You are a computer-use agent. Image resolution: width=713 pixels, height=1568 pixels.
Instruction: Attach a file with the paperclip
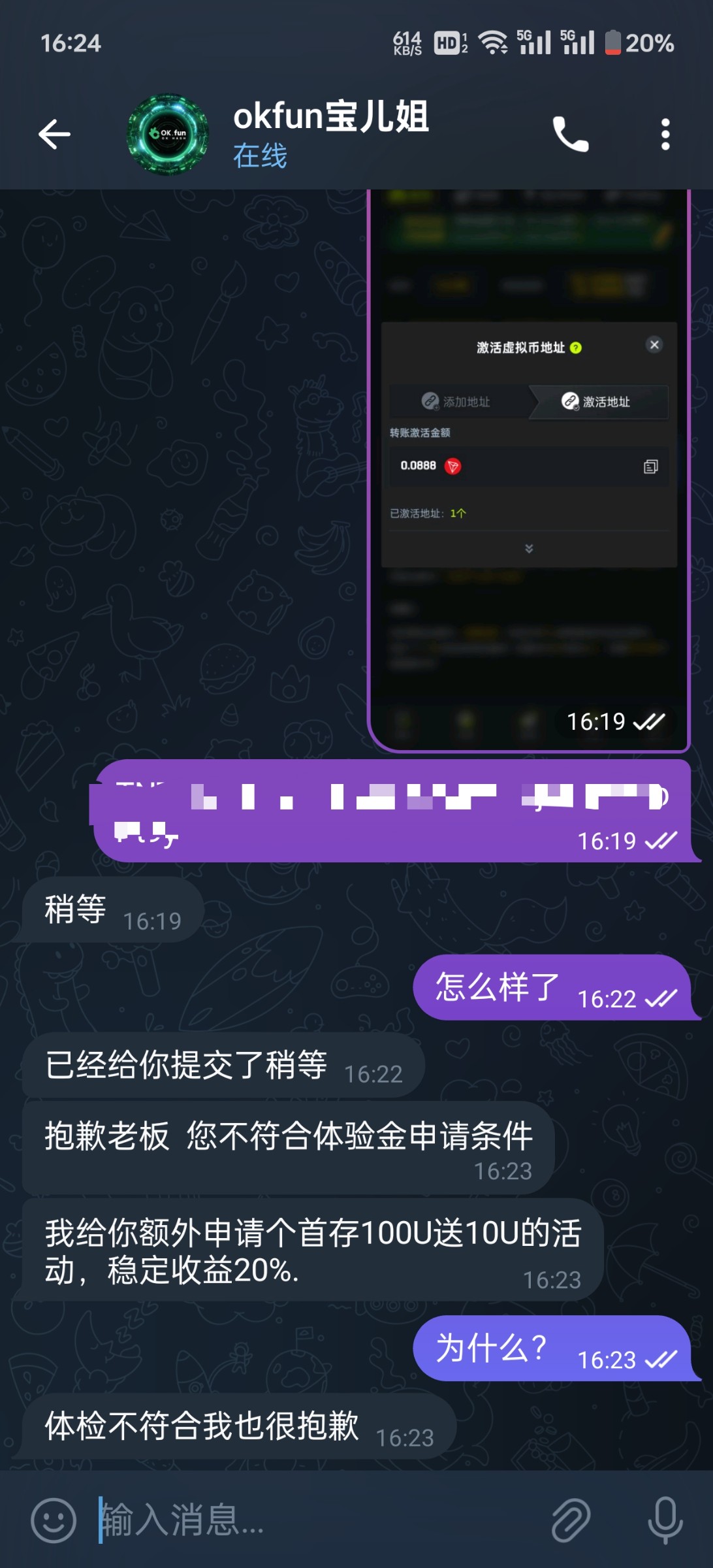pyautogui.click(x=570, y=1520)
